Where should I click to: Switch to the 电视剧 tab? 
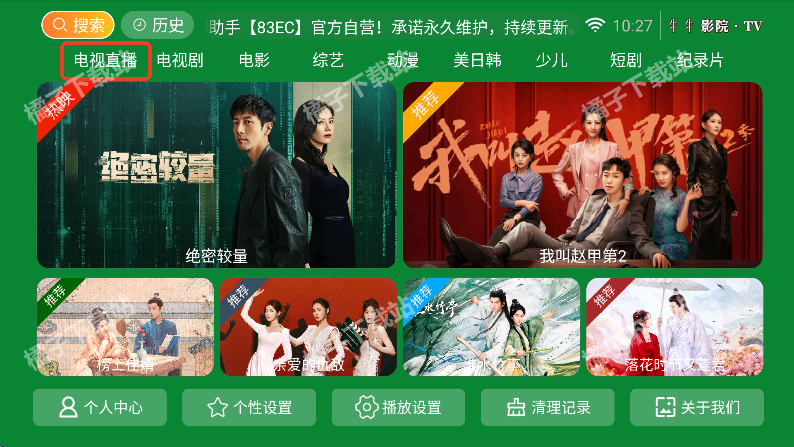(x=180, y=60)
